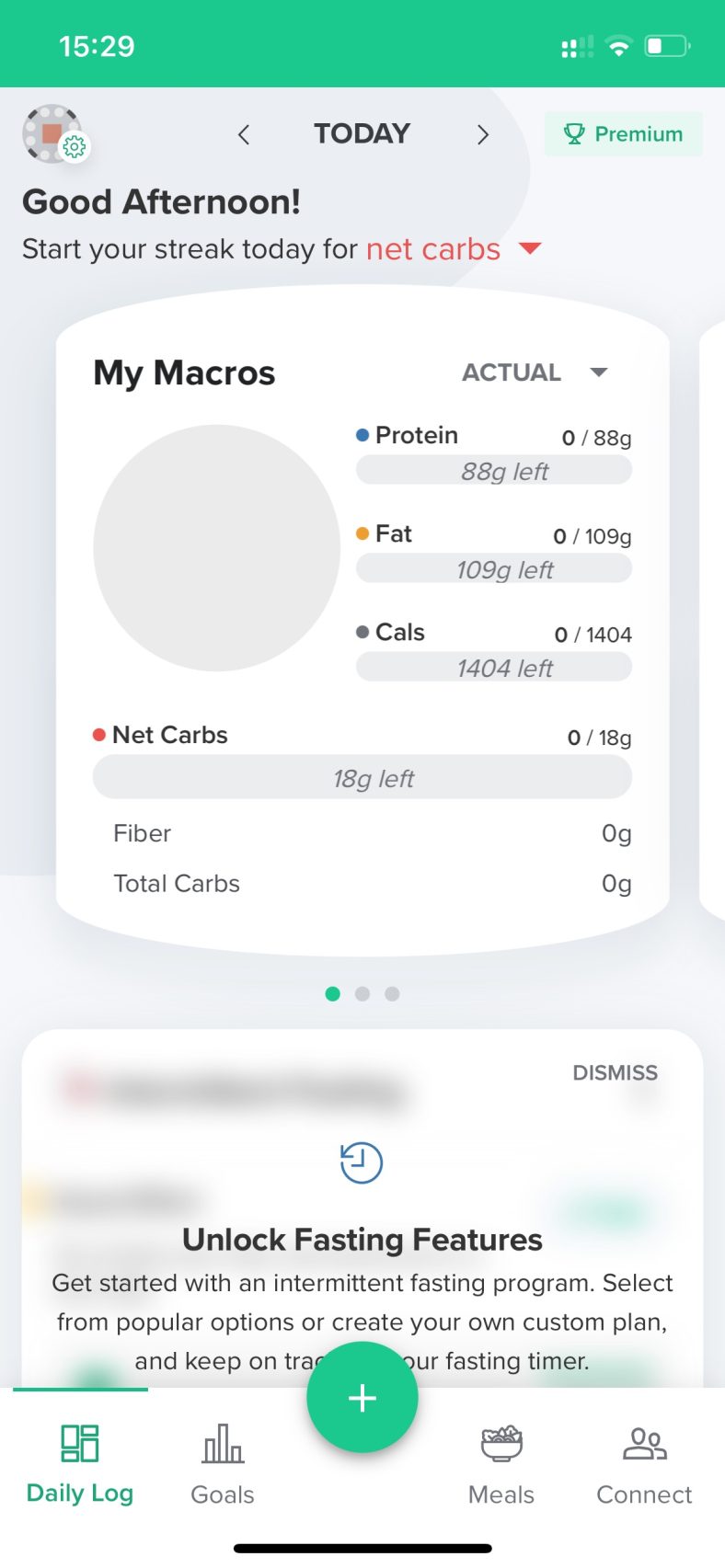Tap the fasting timer clock icon
This screenshot has height=1568, width=725.
361,1162
